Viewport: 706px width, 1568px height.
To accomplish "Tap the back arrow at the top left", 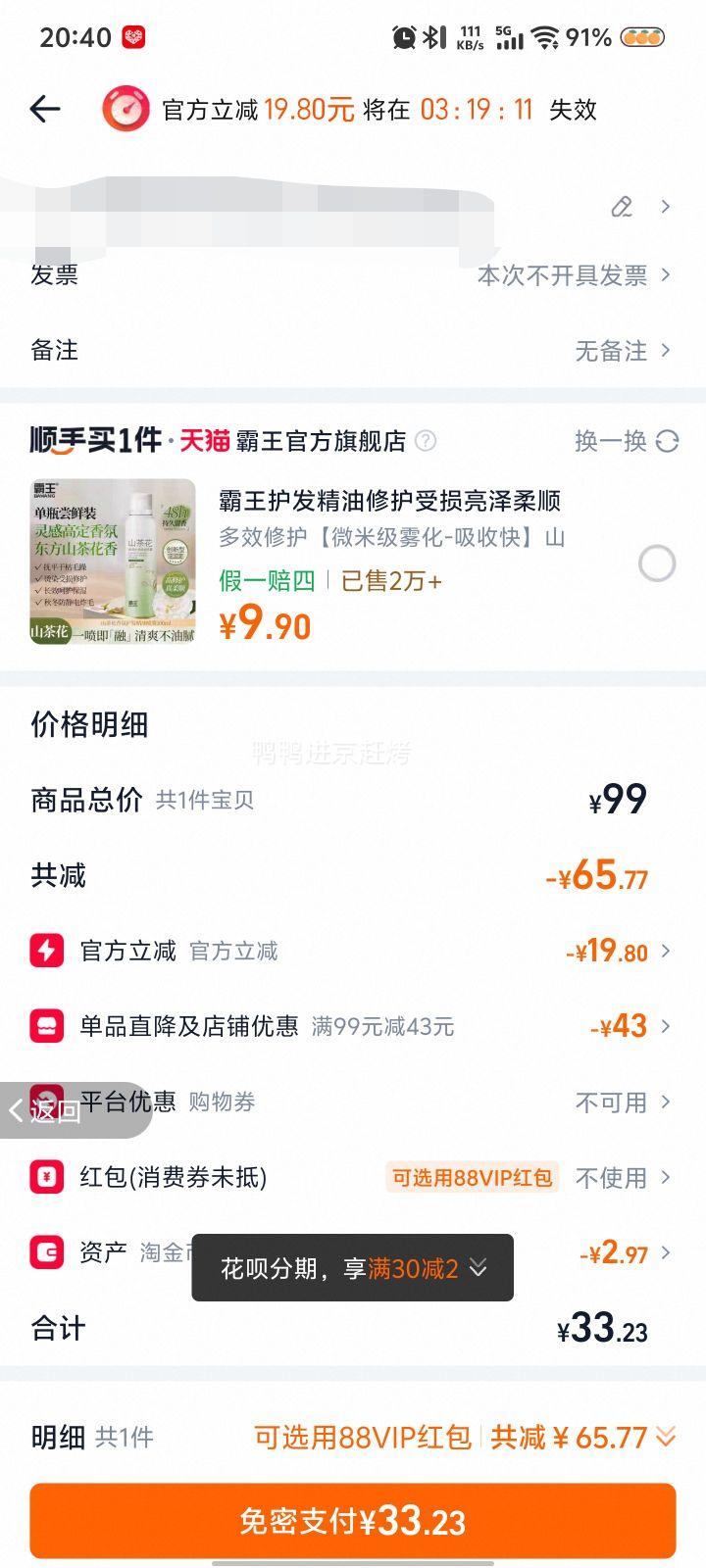I will tap(44, 109).
